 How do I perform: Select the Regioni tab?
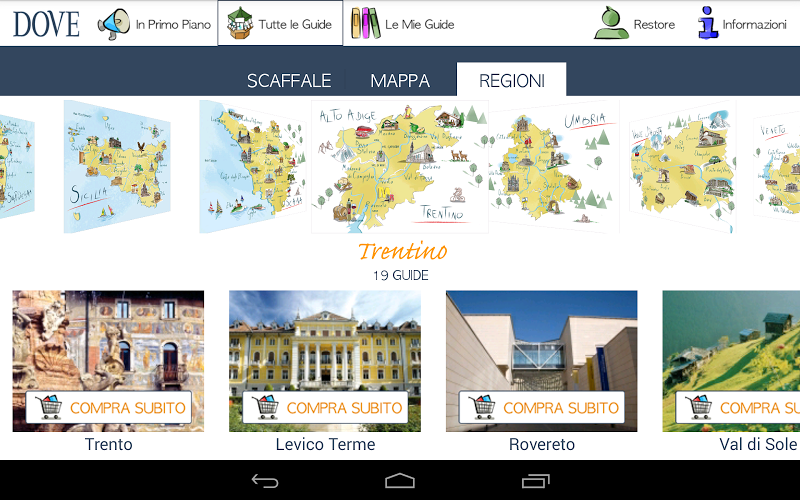tap(511, 81)
